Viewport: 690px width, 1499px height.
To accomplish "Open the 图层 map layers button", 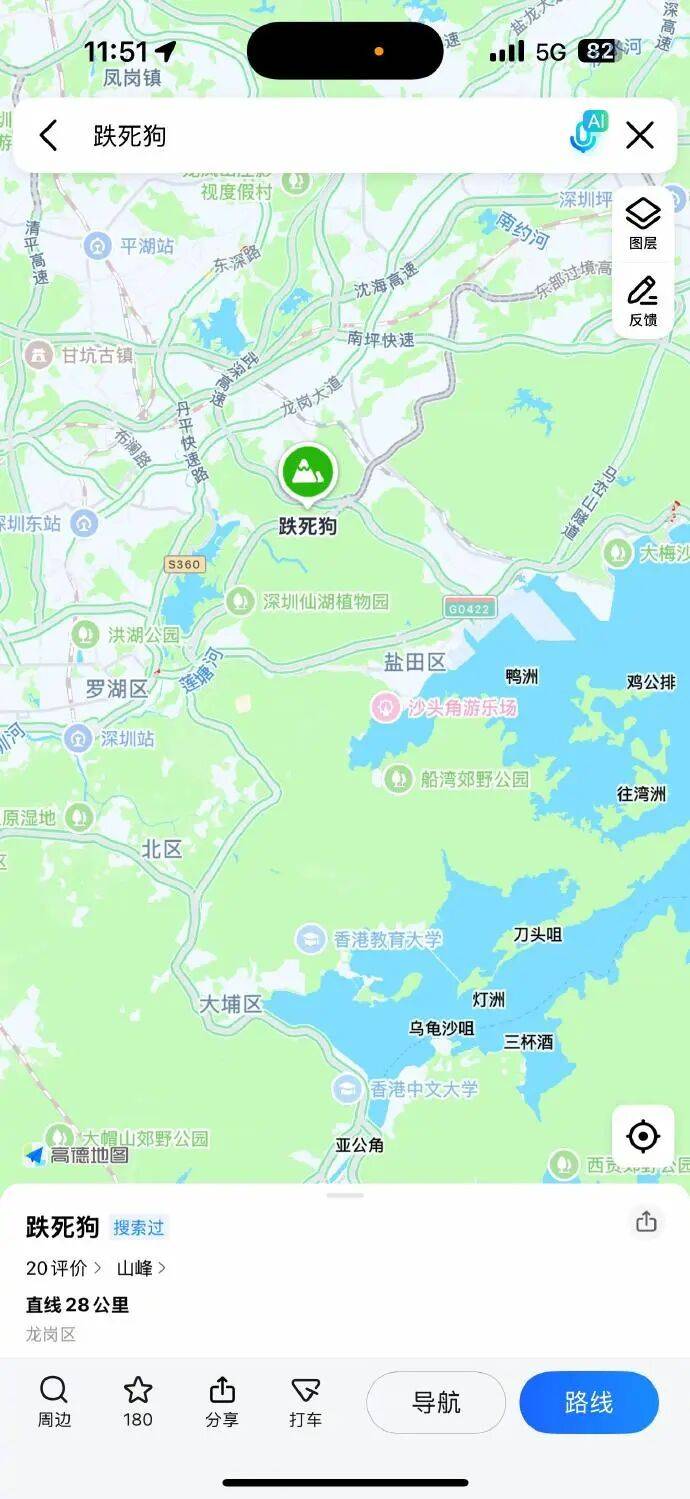I will click(643, 223).
